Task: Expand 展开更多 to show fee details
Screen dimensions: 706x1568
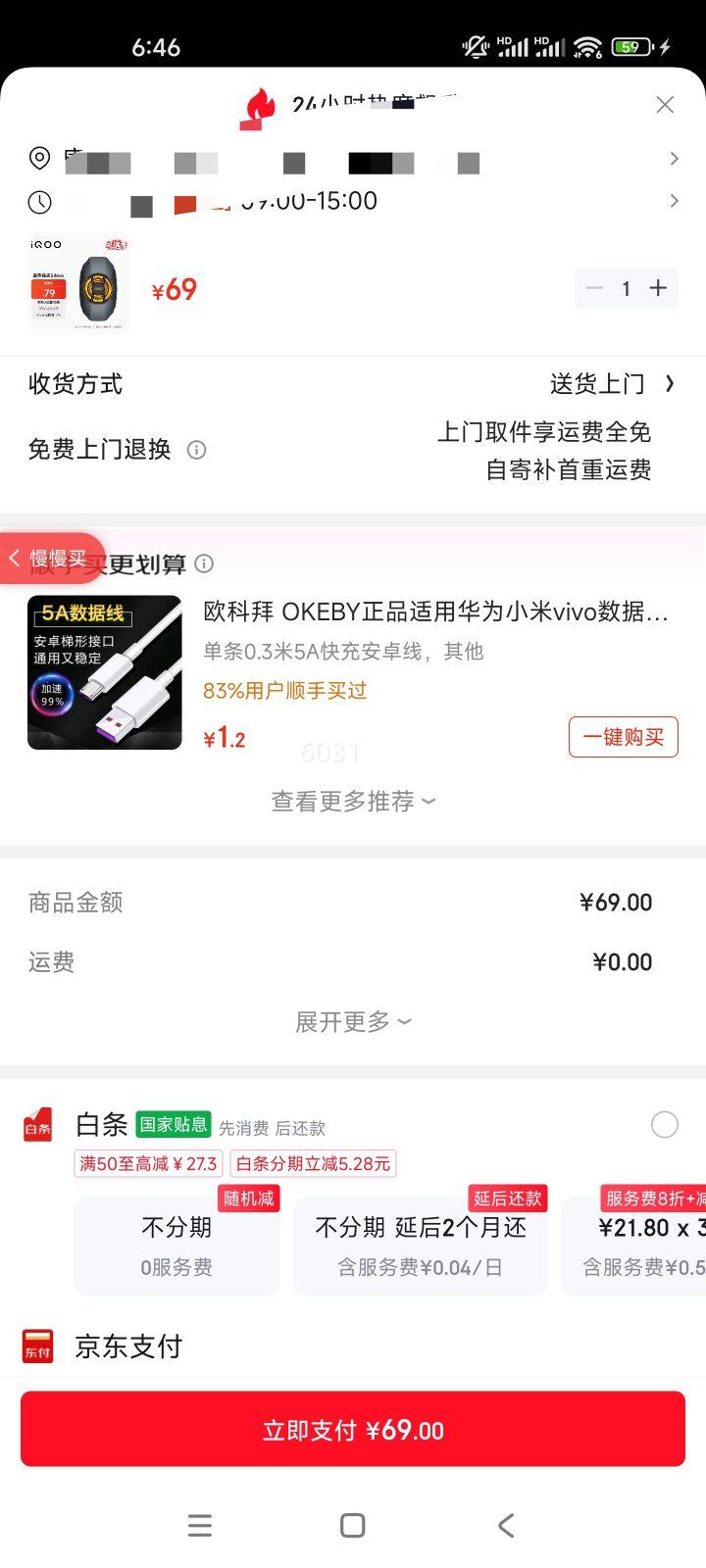Action: pyautogui.click(x=353, y=1021)
